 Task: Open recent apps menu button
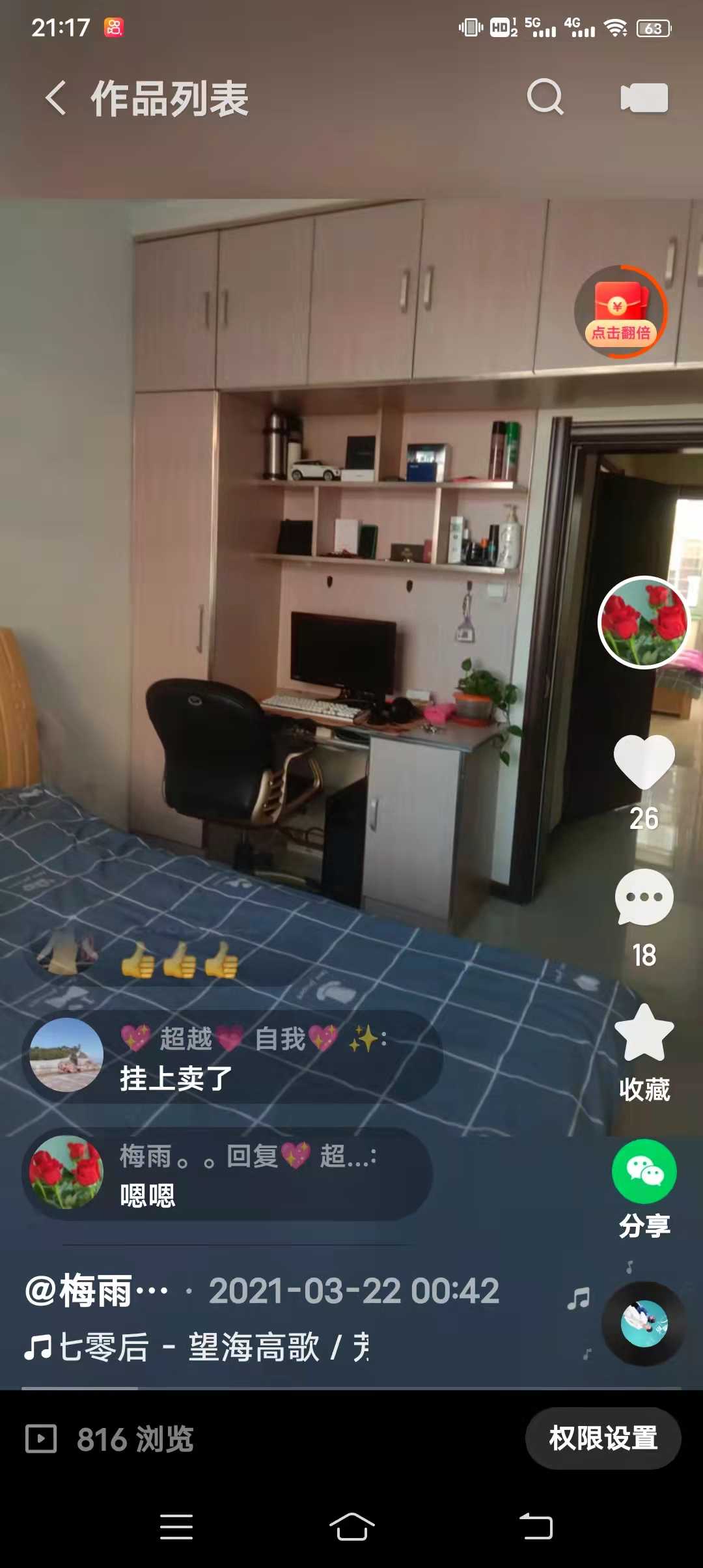176,1527
